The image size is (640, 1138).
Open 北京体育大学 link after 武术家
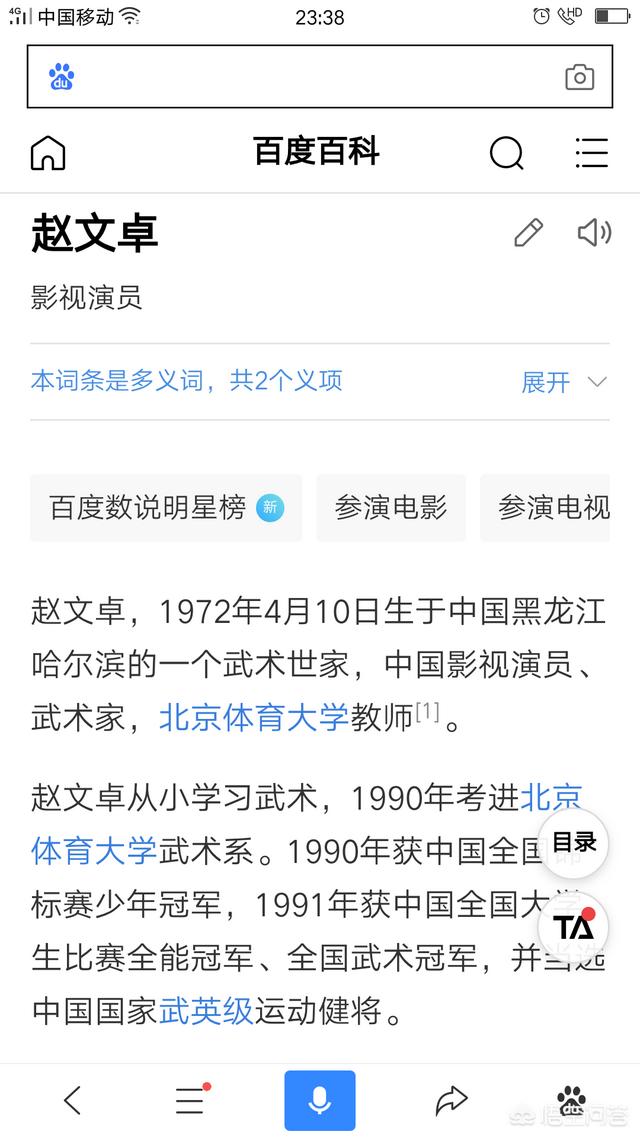[x=254, y=717]
